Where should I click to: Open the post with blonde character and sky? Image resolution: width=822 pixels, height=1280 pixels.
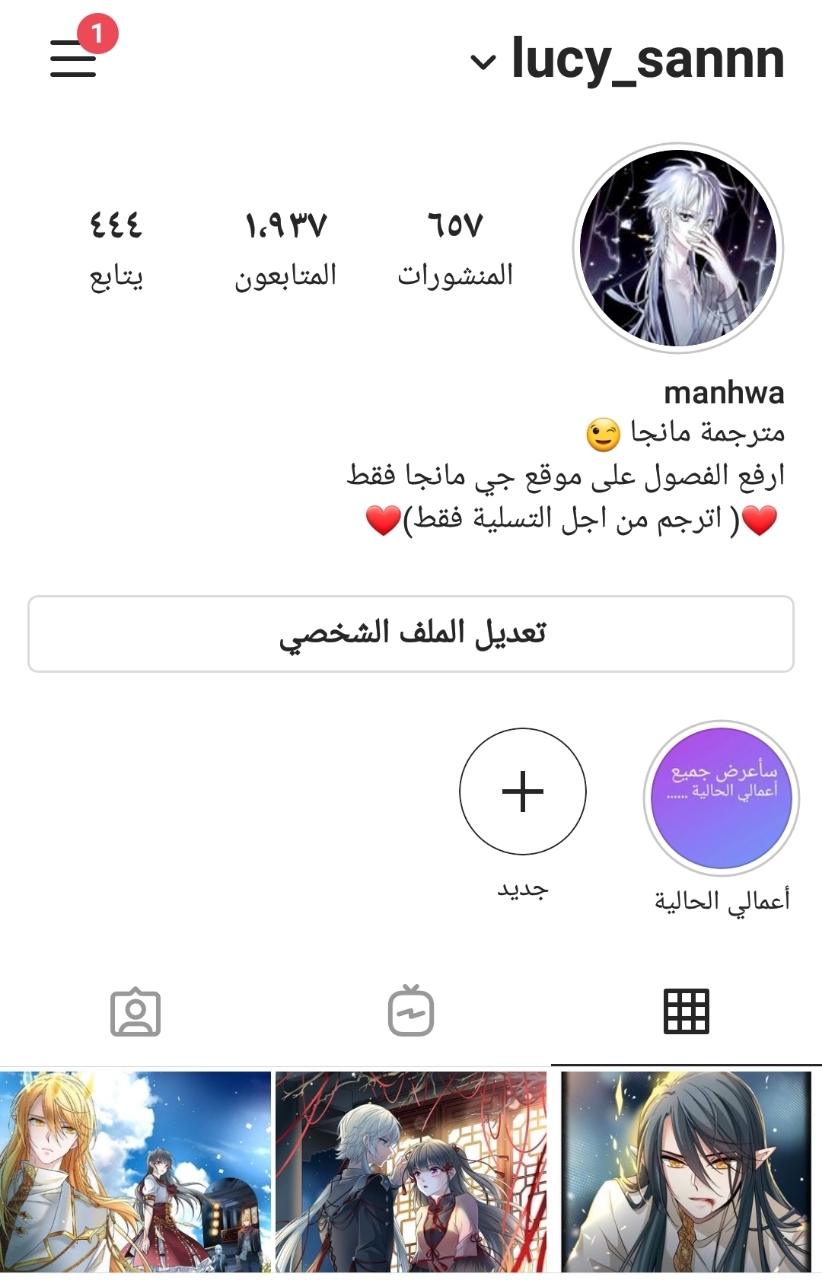(136, 1172)
